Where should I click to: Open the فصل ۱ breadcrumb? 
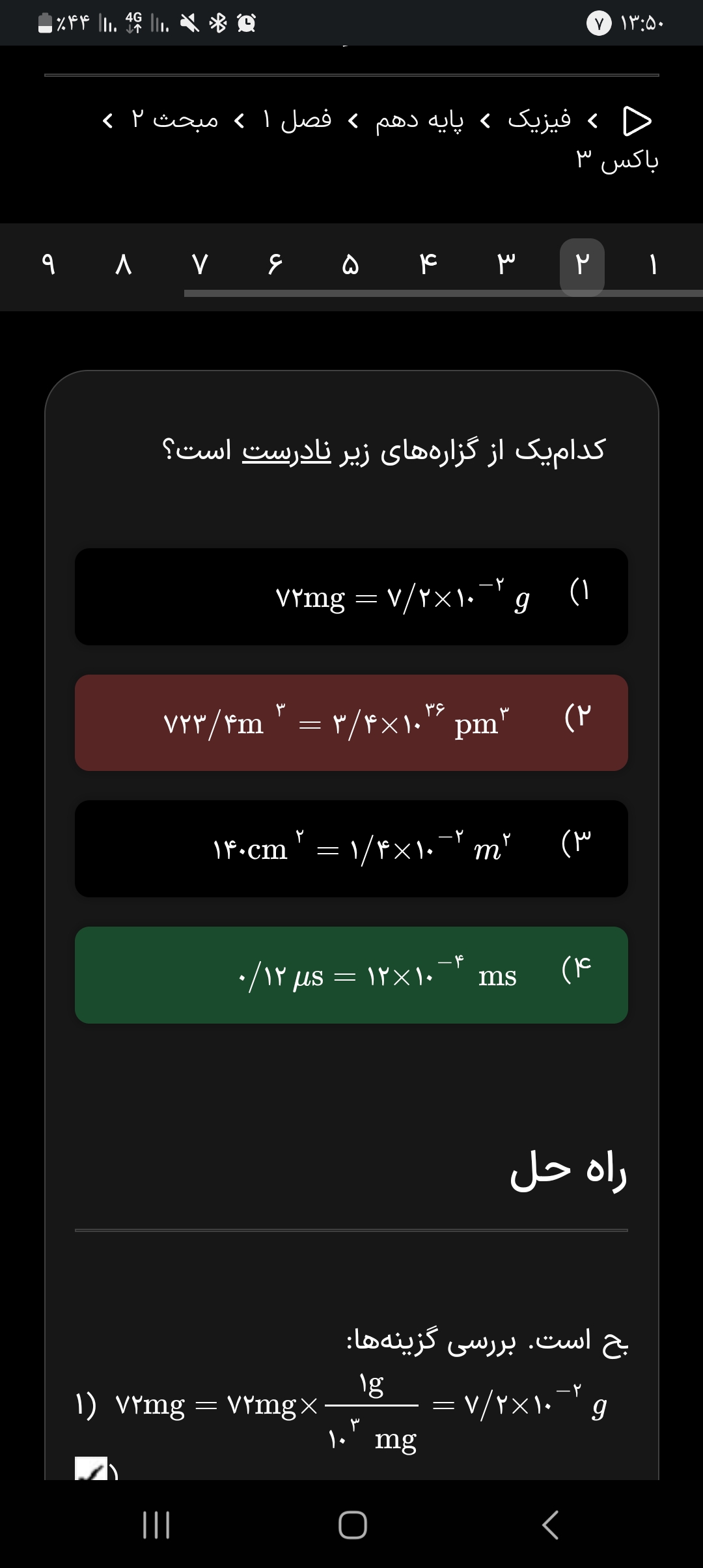click(296, 120)
